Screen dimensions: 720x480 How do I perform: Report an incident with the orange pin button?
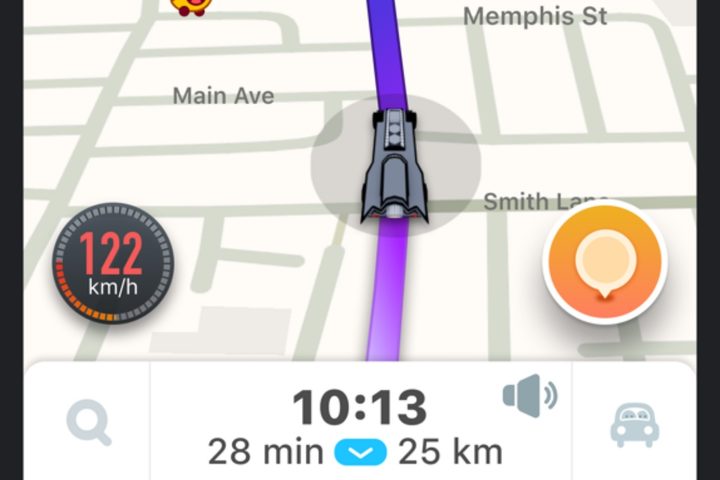[603, 261]
